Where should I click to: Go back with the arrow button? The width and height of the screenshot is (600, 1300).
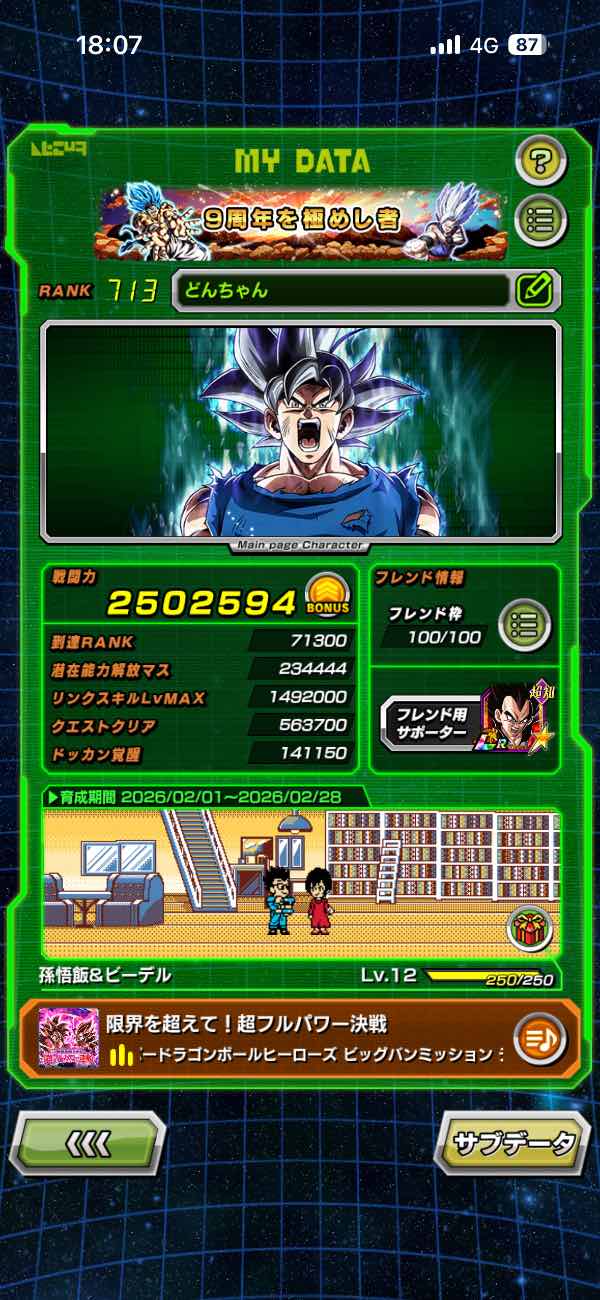click(88, 1142)
